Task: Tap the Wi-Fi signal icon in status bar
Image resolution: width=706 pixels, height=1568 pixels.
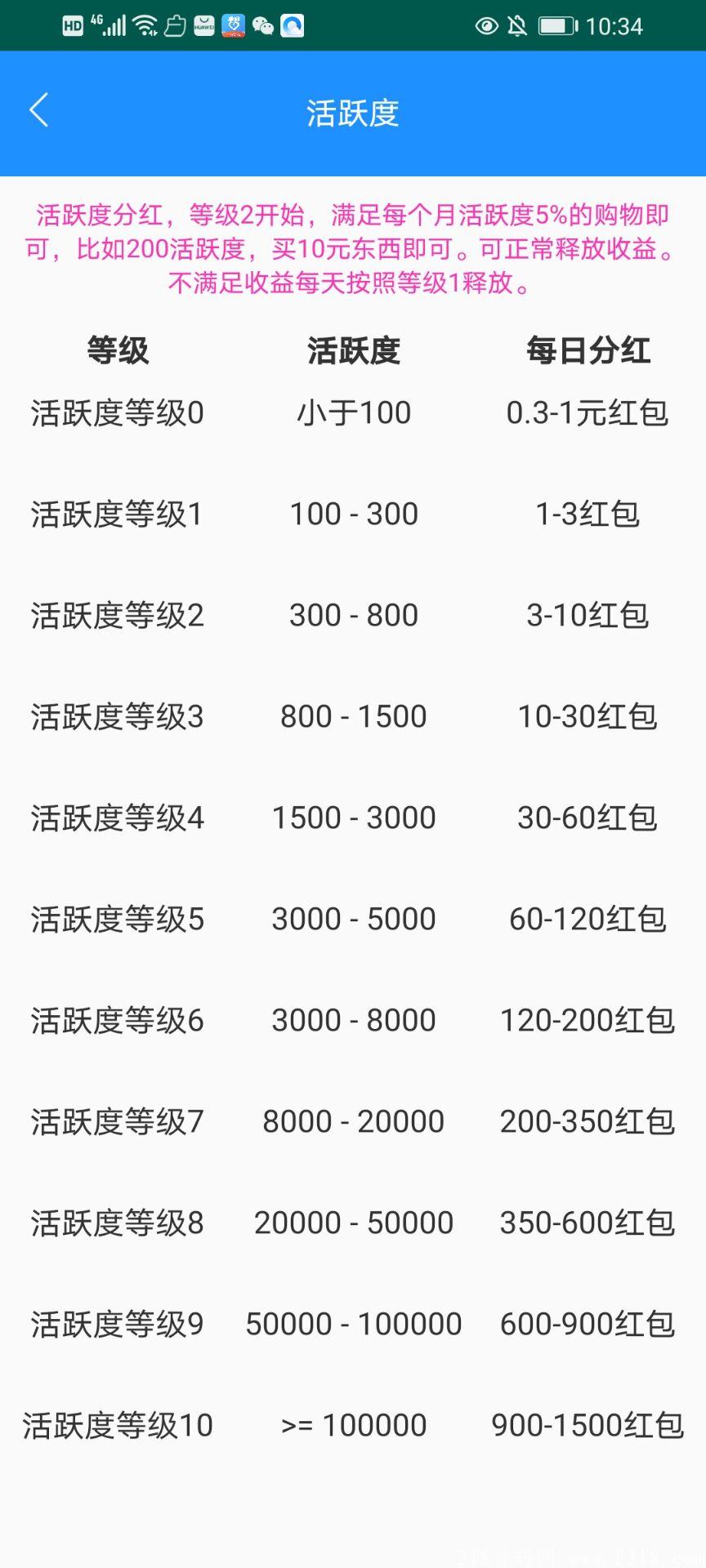Action: 145,25
